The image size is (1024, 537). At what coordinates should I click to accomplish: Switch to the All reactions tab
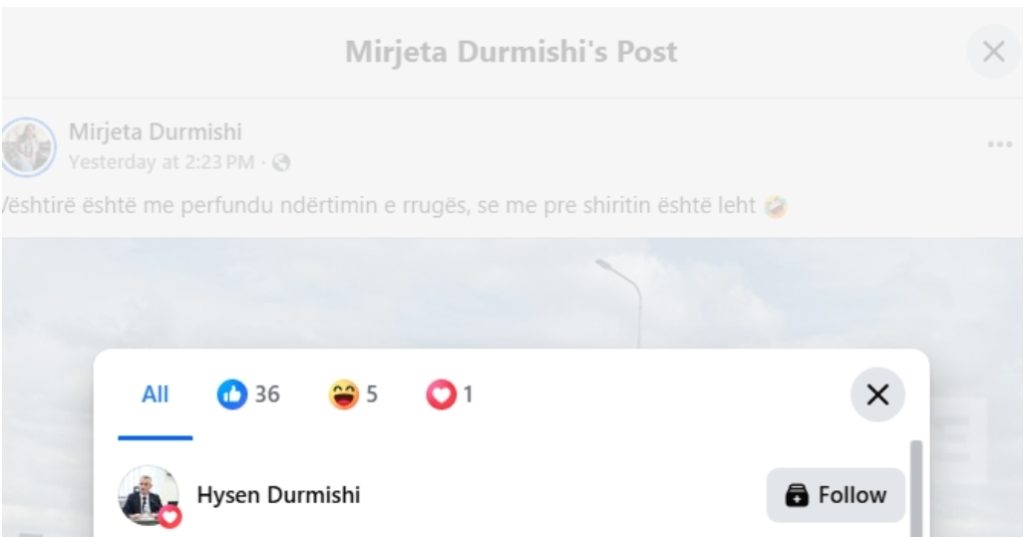coord(155,395)
